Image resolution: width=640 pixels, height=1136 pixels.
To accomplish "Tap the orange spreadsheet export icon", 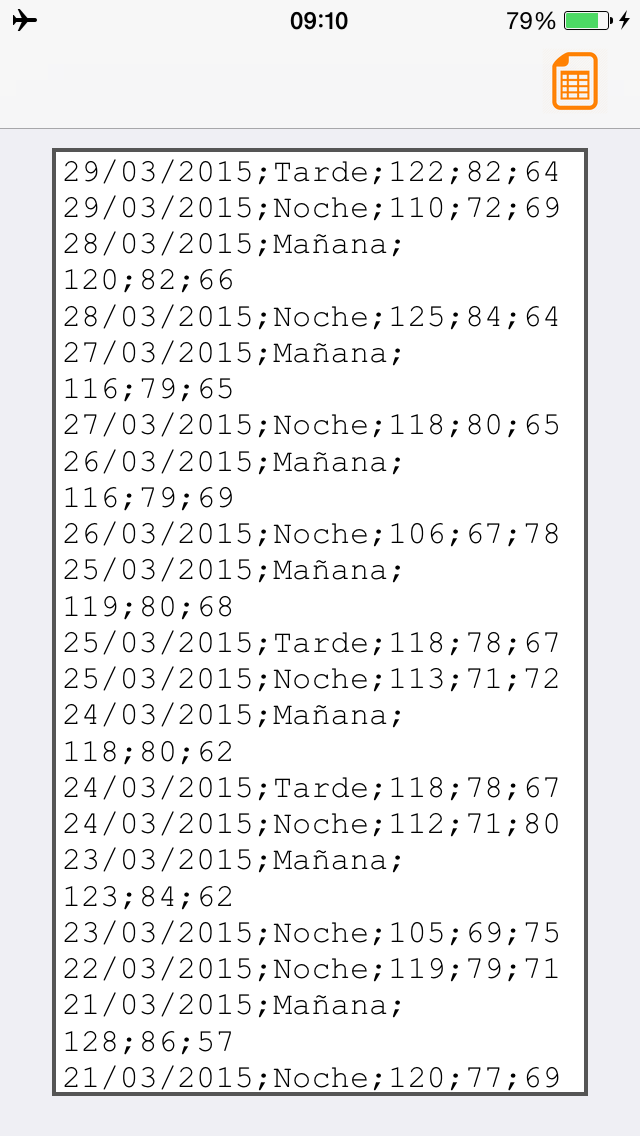I will 575,81.
